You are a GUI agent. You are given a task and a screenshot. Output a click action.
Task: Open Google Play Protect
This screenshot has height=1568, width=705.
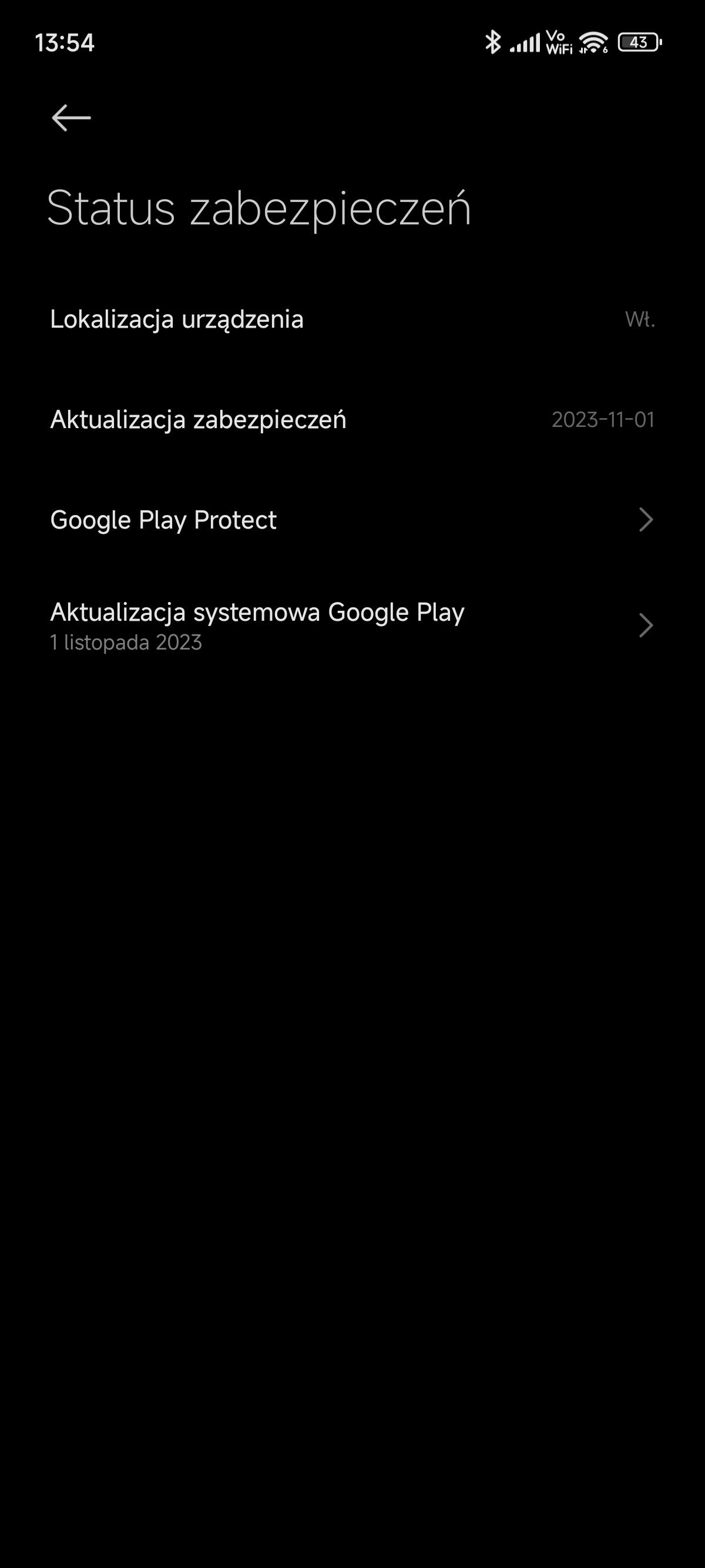352,520
